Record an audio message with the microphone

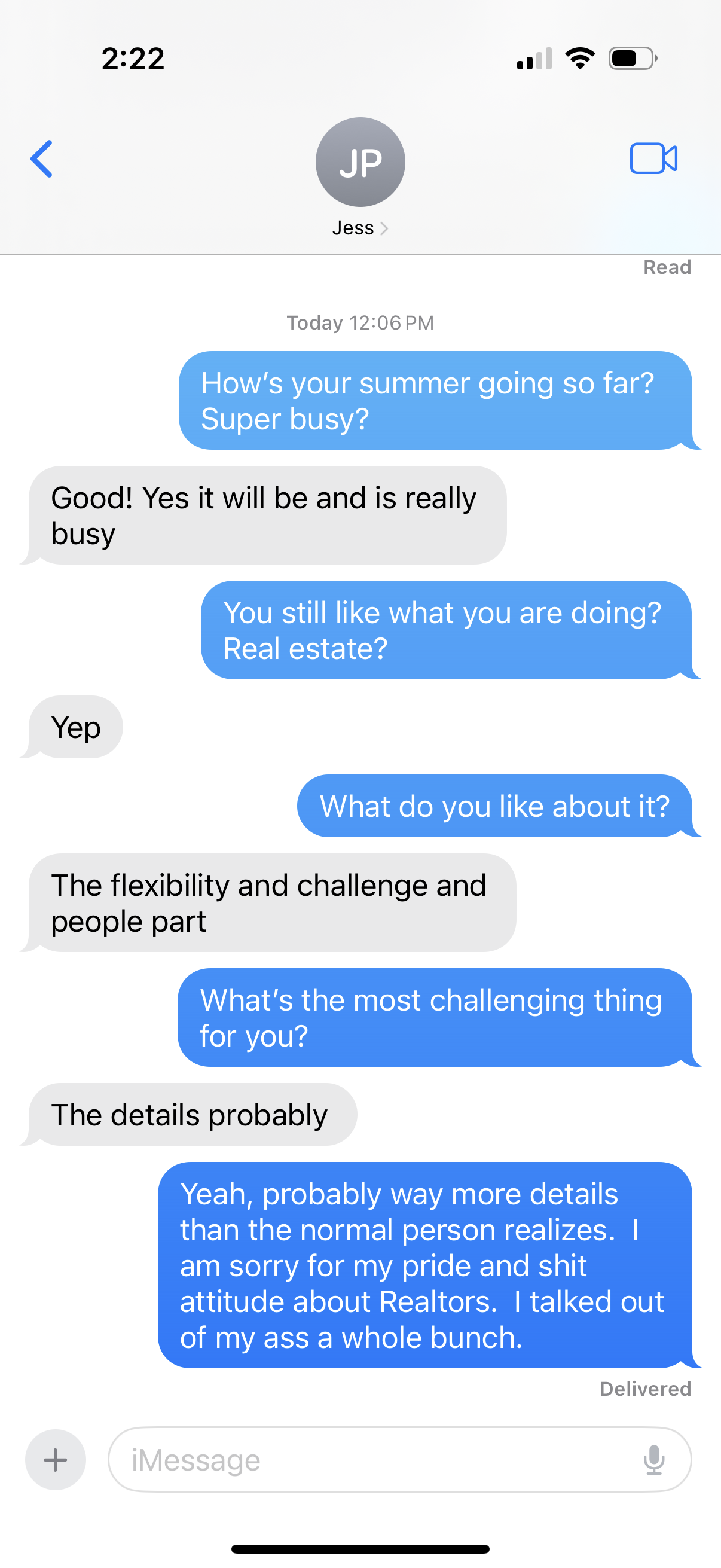pos(653,1459)
